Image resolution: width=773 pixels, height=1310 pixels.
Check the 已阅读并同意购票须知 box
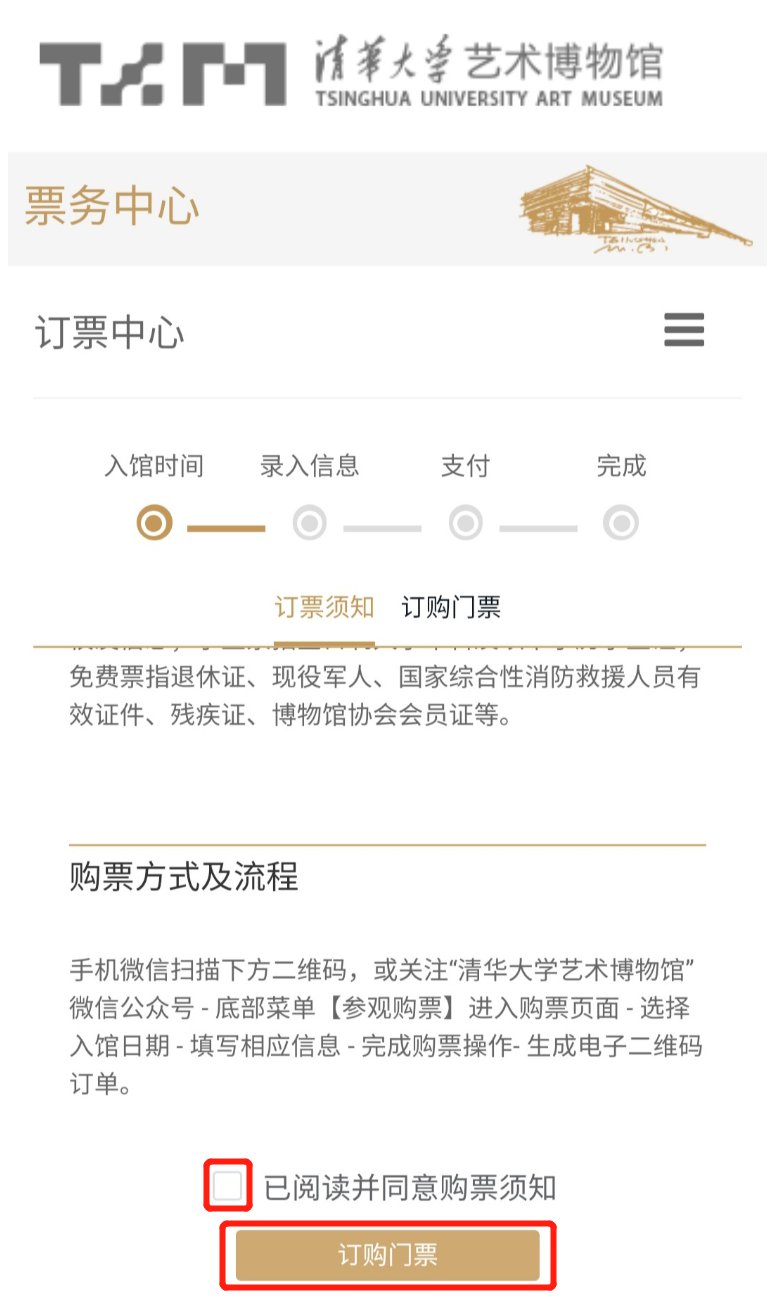click(228, 1187)
